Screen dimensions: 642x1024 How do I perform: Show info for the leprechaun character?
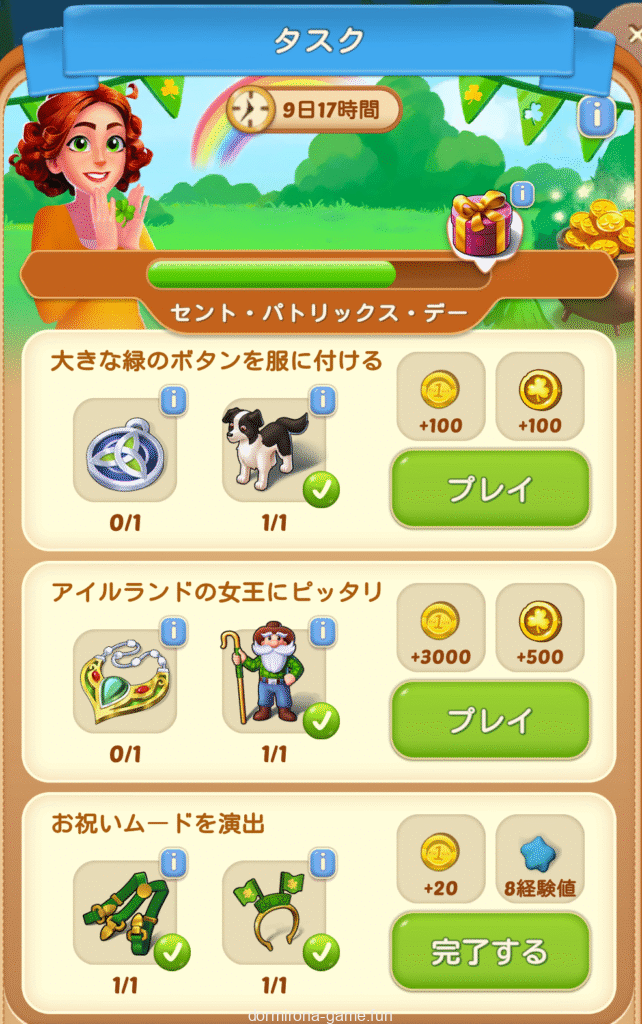(323, 632)
